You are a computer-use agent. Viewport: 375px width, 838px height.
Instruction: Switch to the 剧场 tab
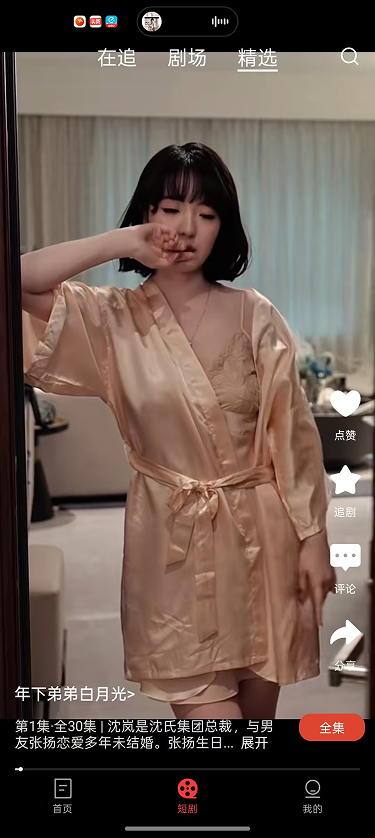pyautogui.click(x=186, y=58)
